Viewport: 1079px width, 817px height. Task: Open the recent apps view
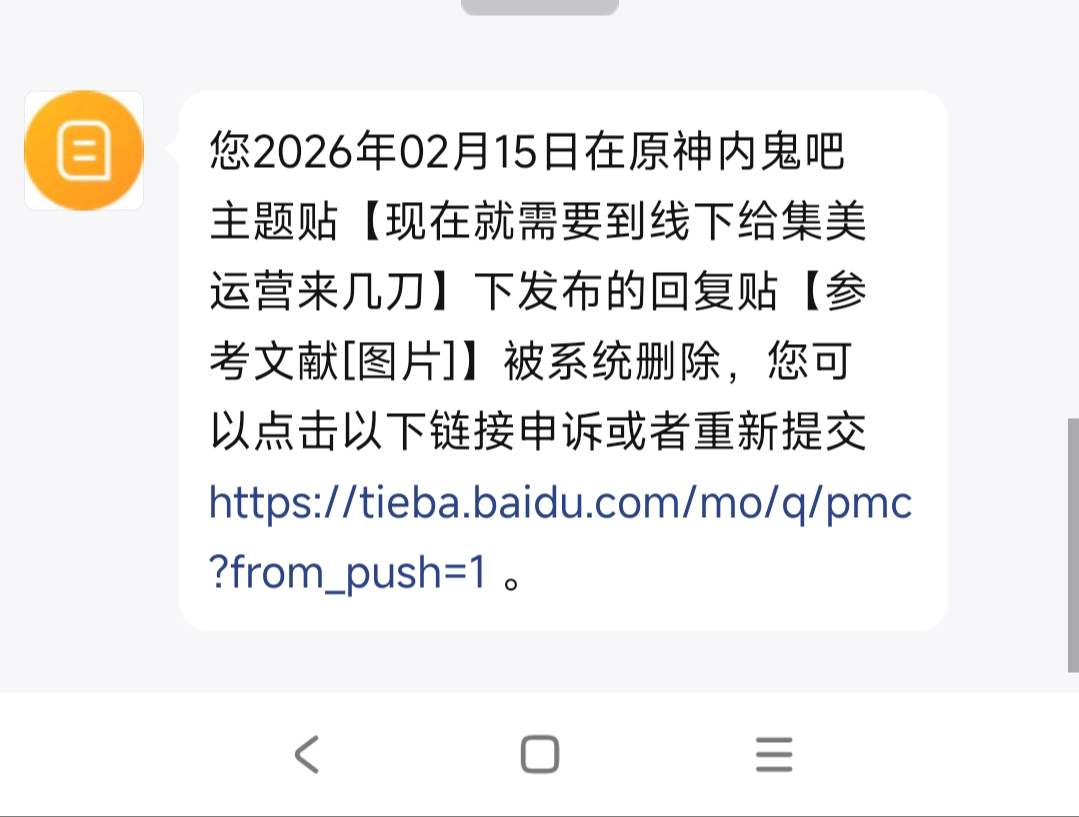pyautogui.click(x=774, y=754)
